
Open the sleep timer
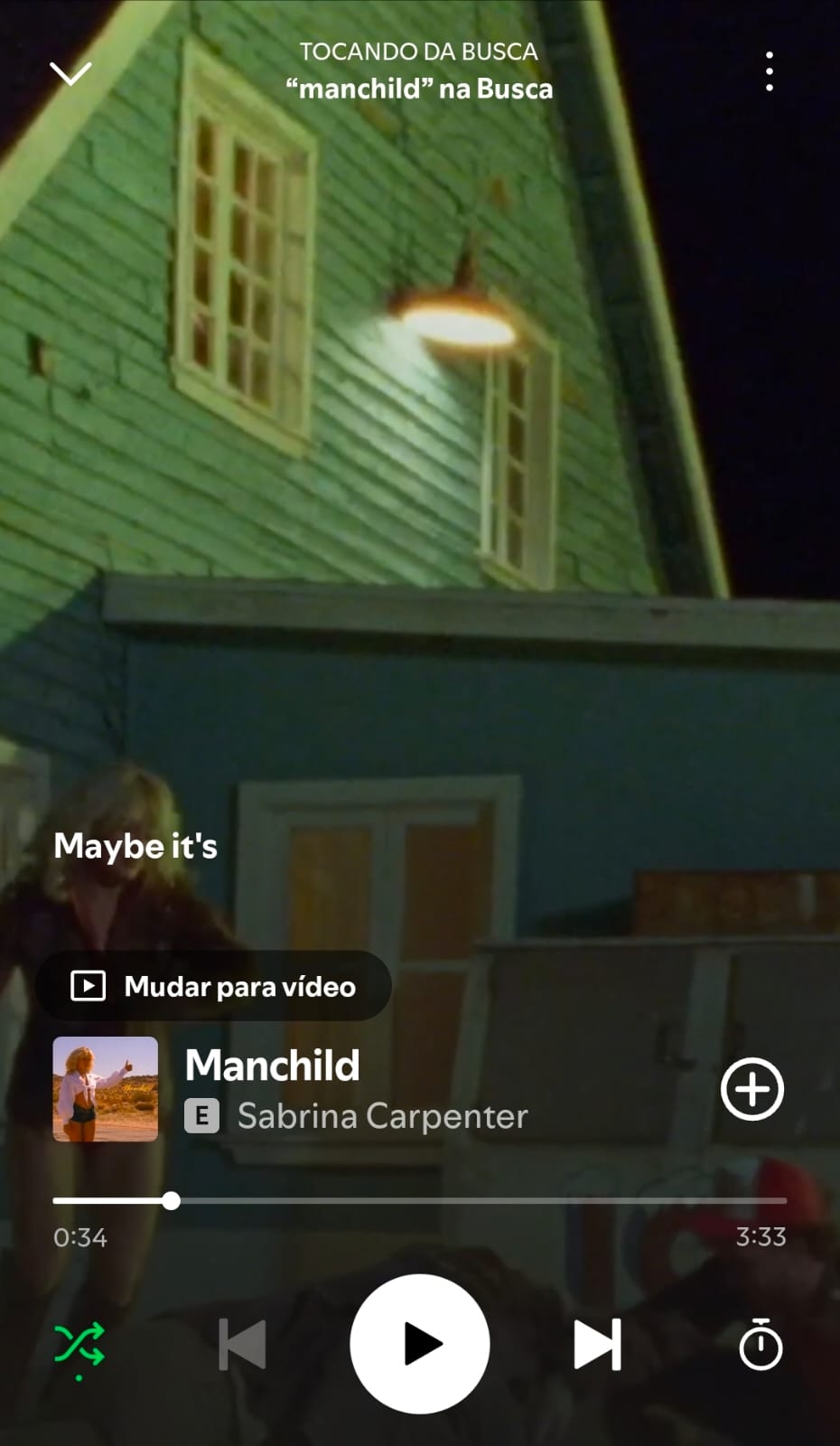[762, 1344]
